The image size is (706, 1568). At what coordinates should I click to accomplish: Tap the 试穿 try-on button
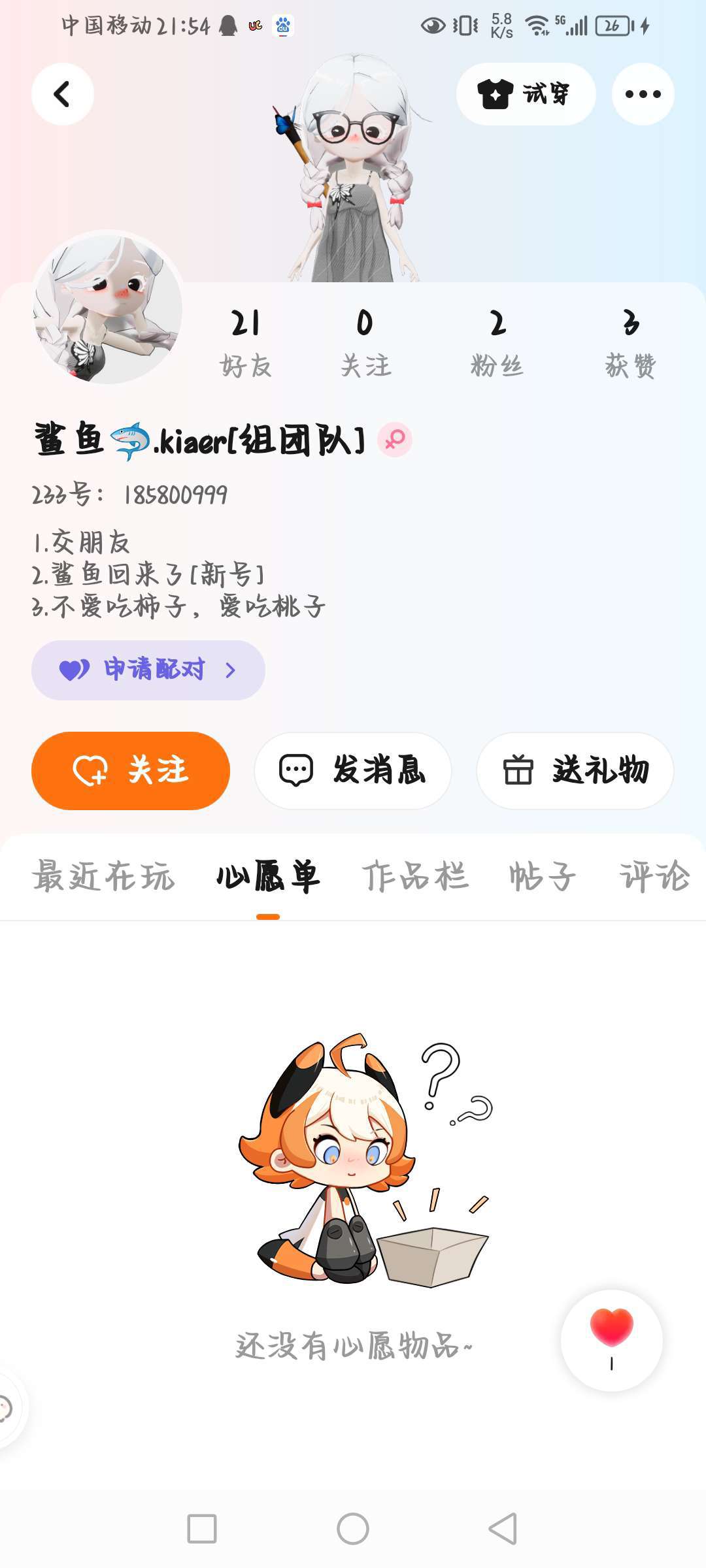(x=526, y=94)
